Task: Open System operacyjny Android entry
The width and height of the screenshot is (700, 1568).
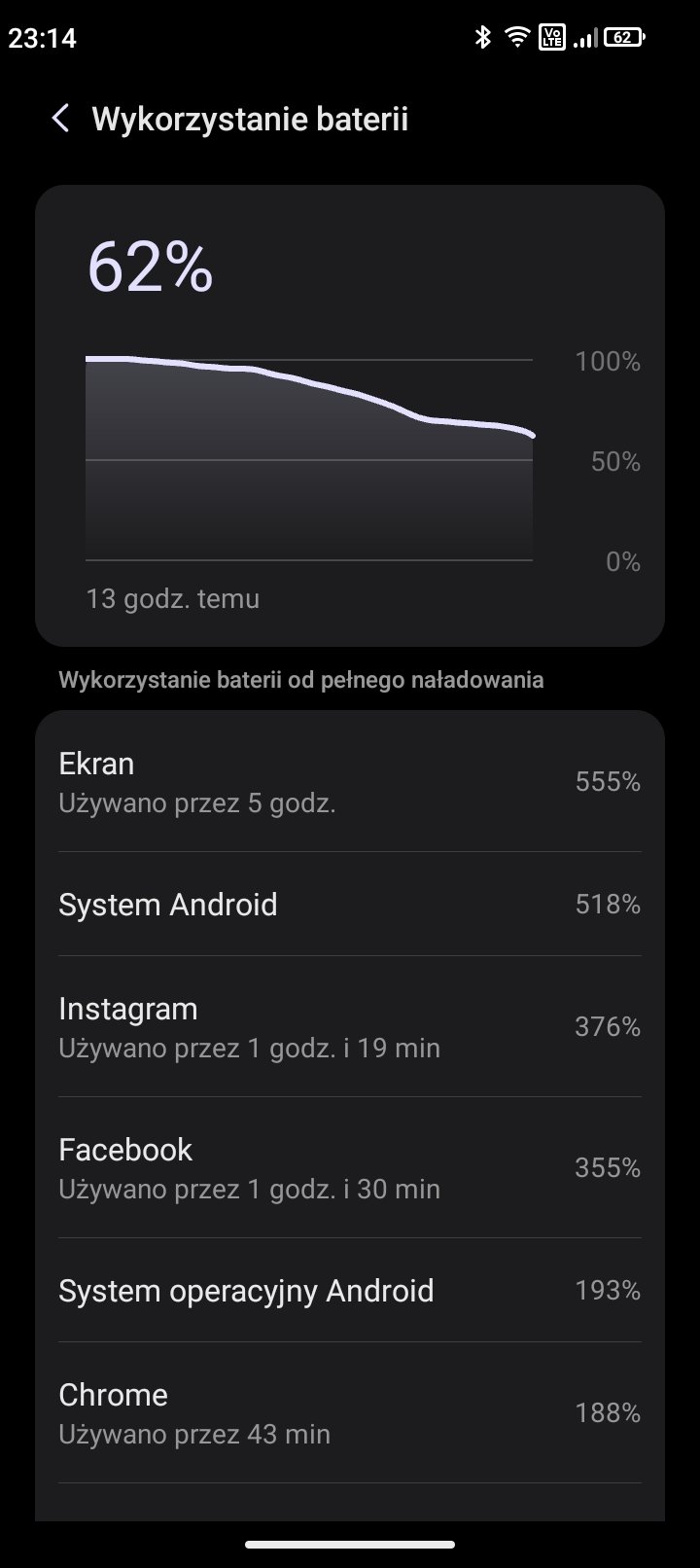Action: coord(350,1290)
